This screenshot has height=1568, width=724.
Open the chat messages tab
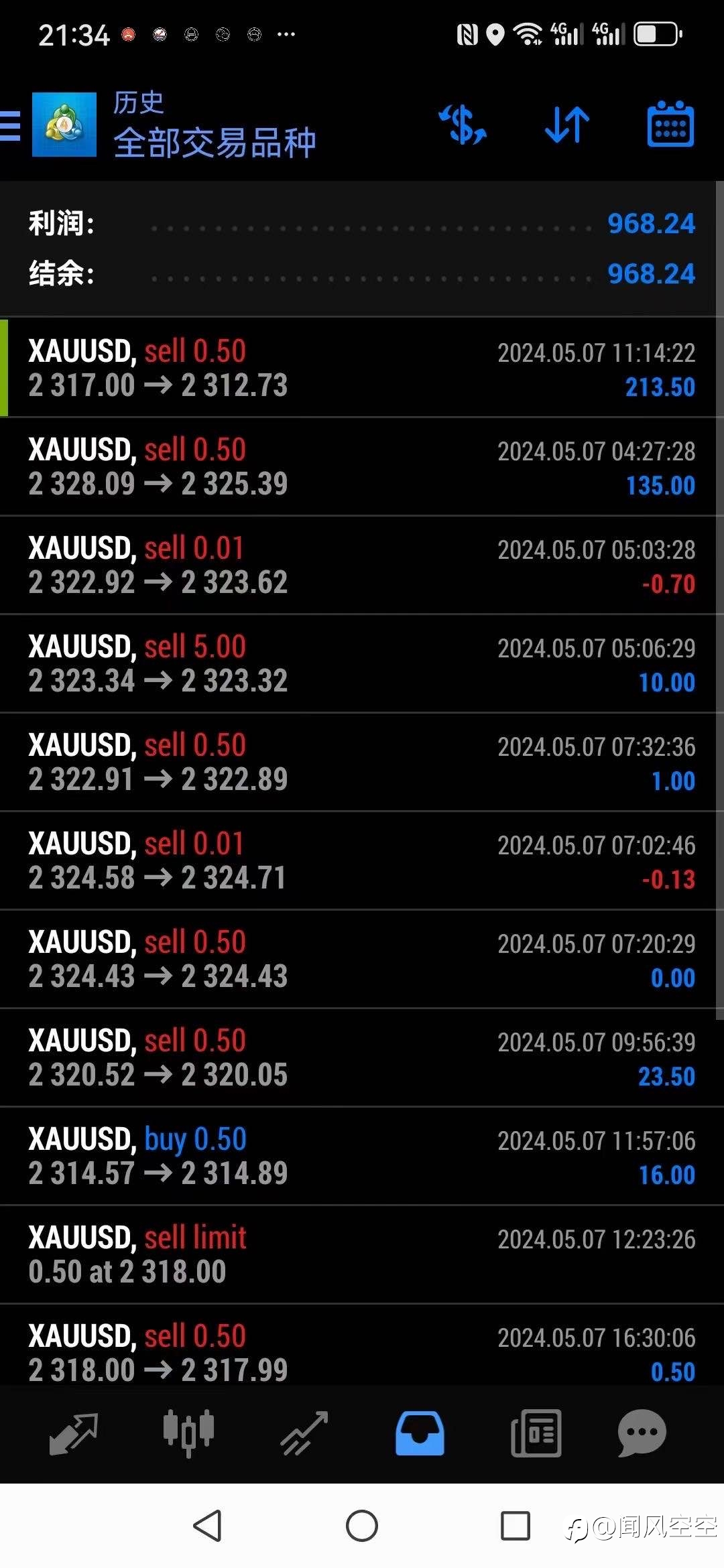point(642,1433)
